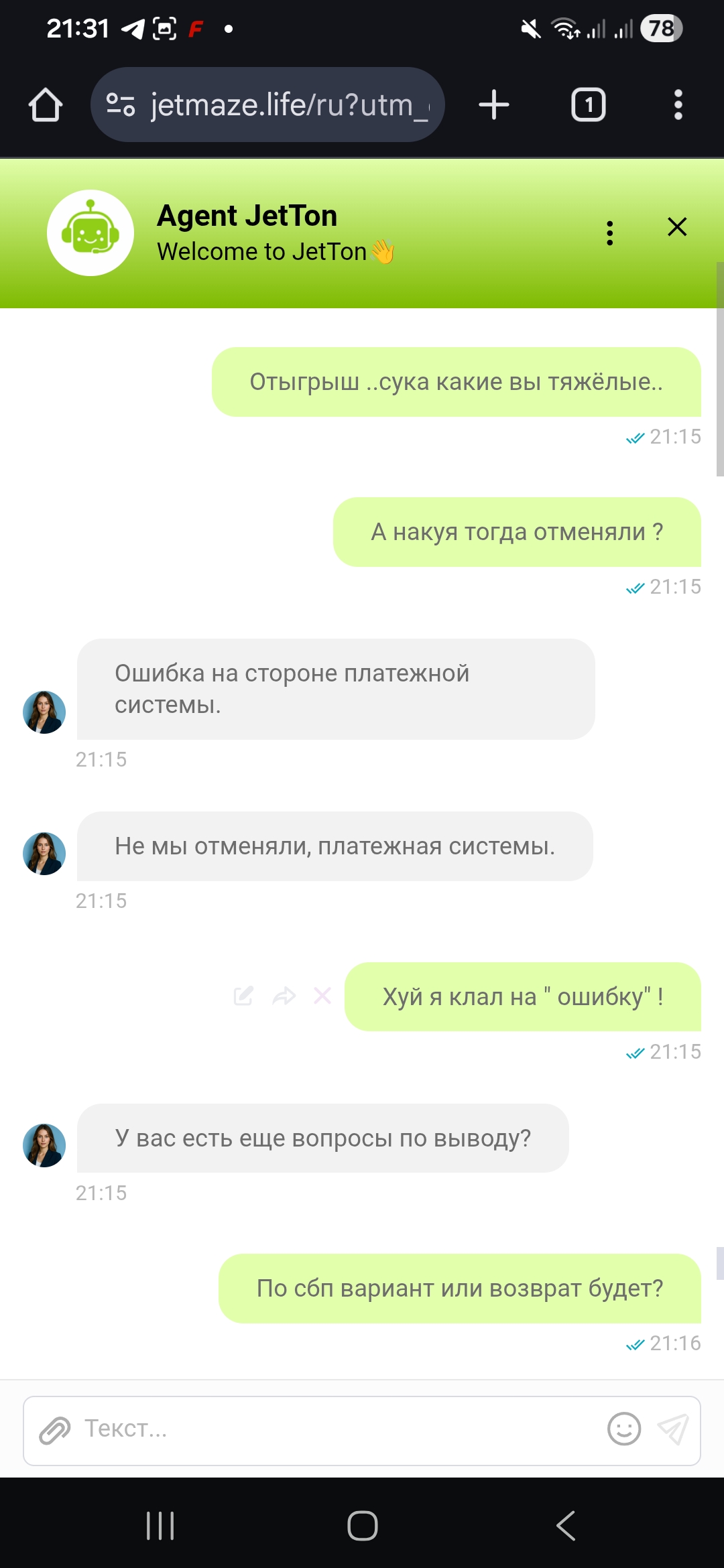Open the emoji picker
The image size is (724, 1568).
[x=623, y=1429]
